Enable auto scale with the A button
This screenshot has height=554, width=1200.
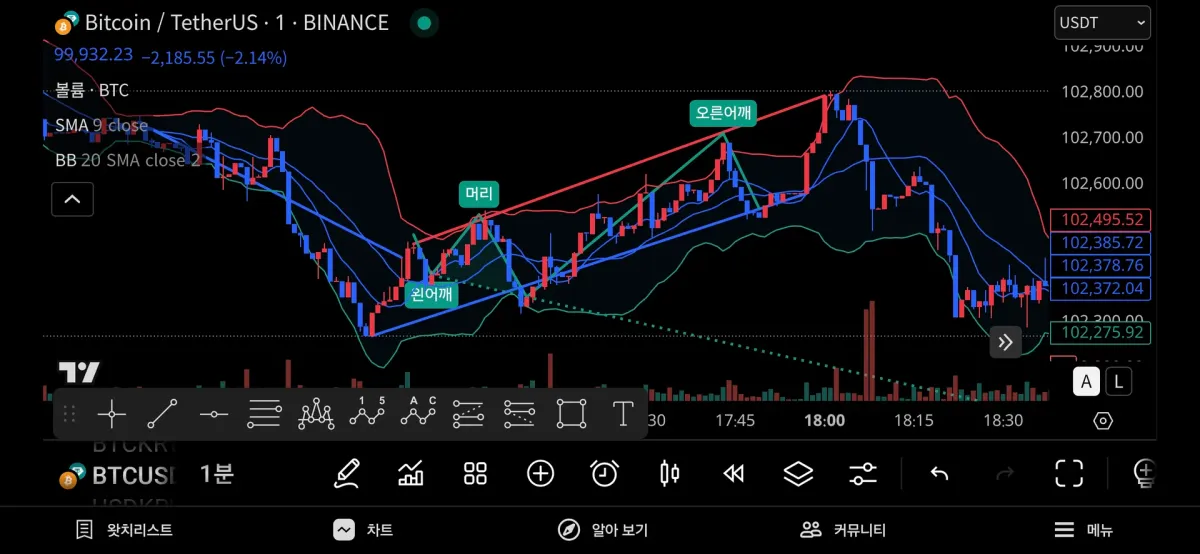(1087, 381)
